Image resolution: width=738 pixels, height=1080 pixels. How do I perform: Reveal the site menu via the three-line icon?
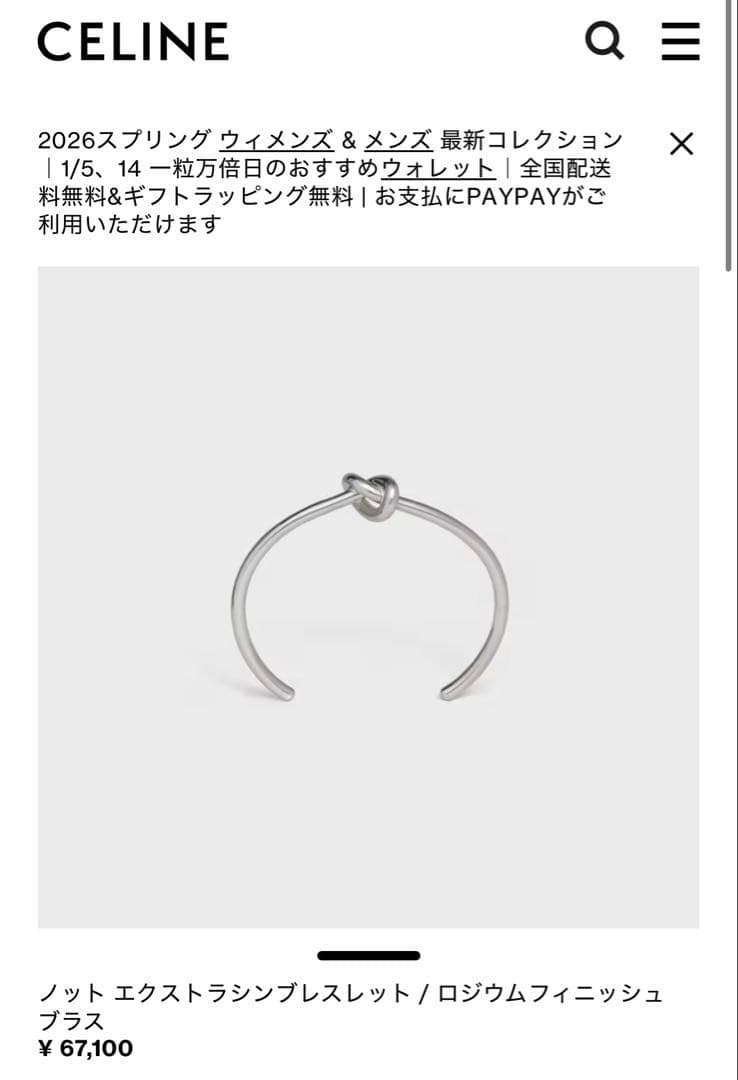coord(679,43)
